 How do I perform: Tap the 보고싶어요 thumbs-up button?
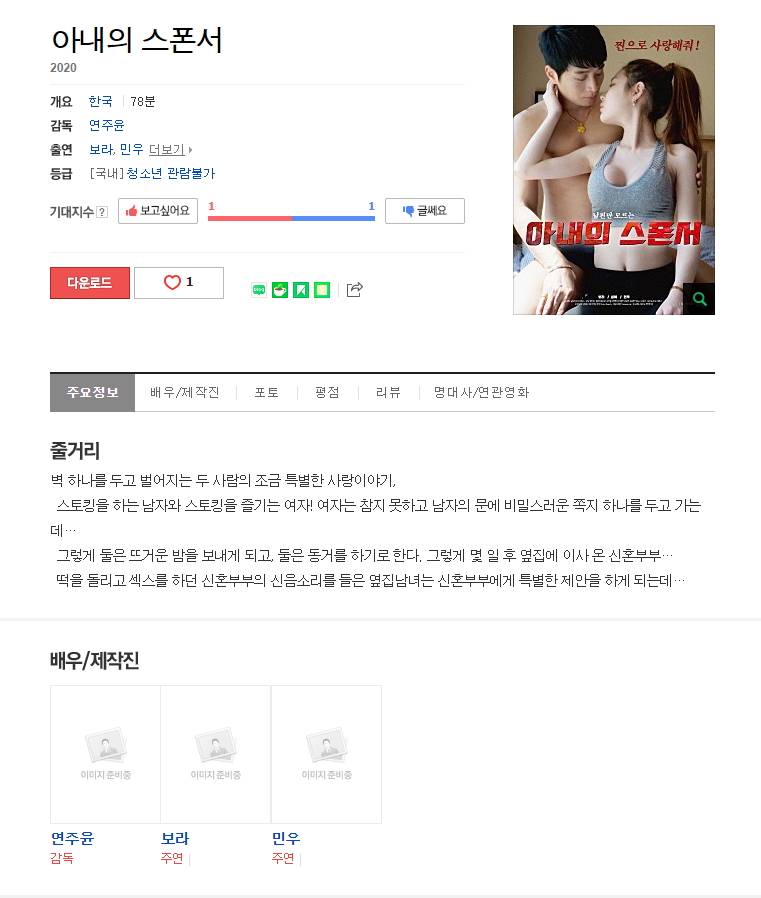pyautogui.click(x=158, y=211)
